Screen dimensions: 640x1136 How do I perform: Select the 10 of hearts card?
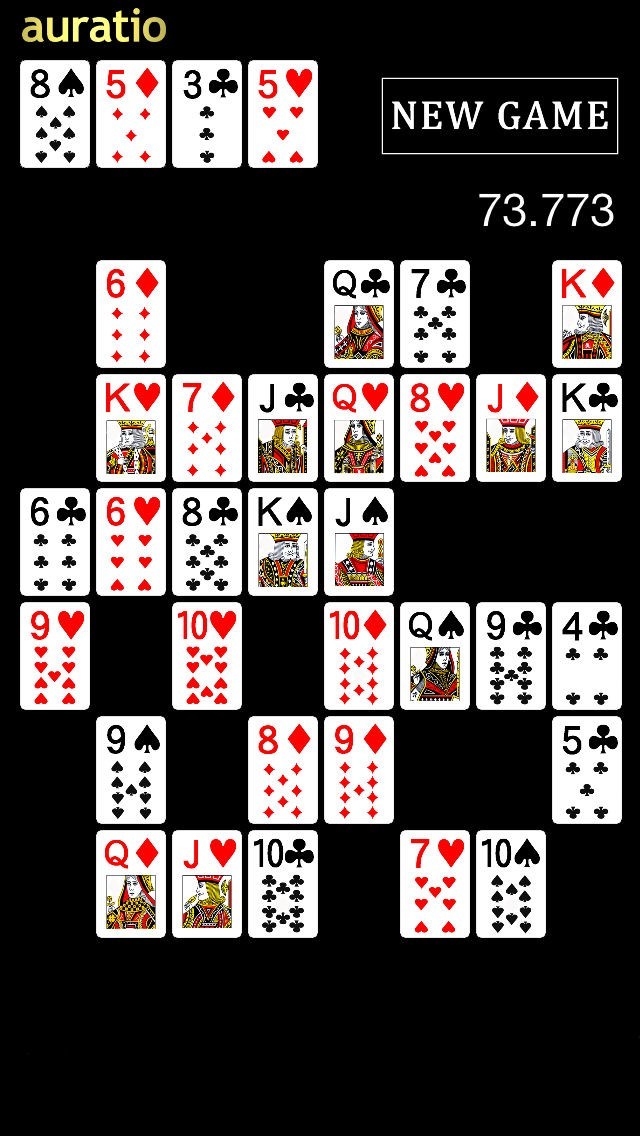tap(207, 656)
